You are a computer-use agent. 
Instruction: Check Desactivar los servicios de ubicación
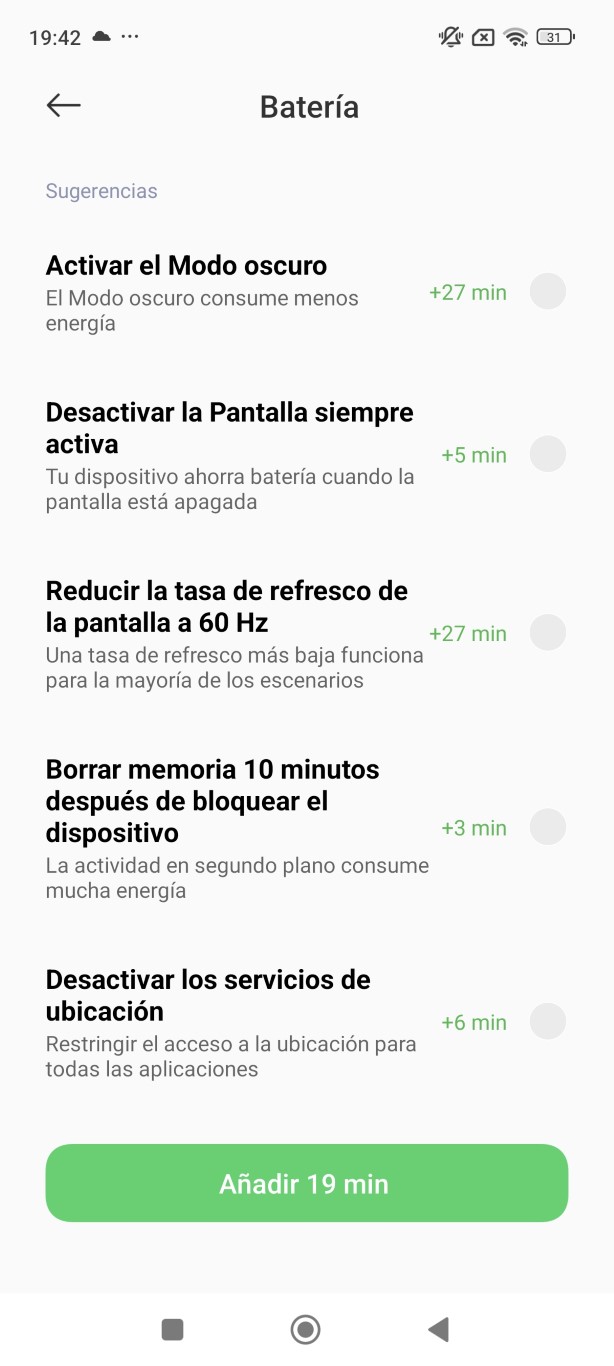(x=547, y=1022)
